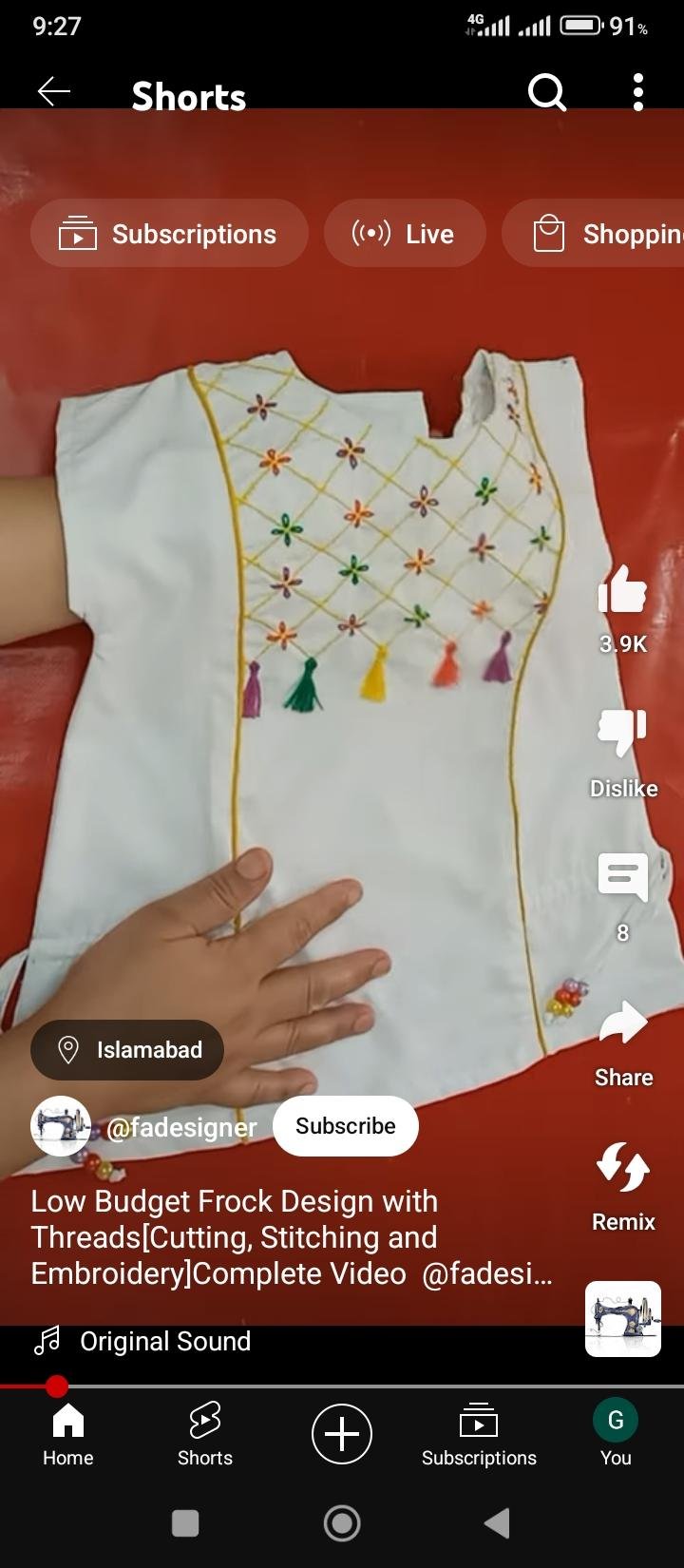Open search in Shorts

[546, 93]
